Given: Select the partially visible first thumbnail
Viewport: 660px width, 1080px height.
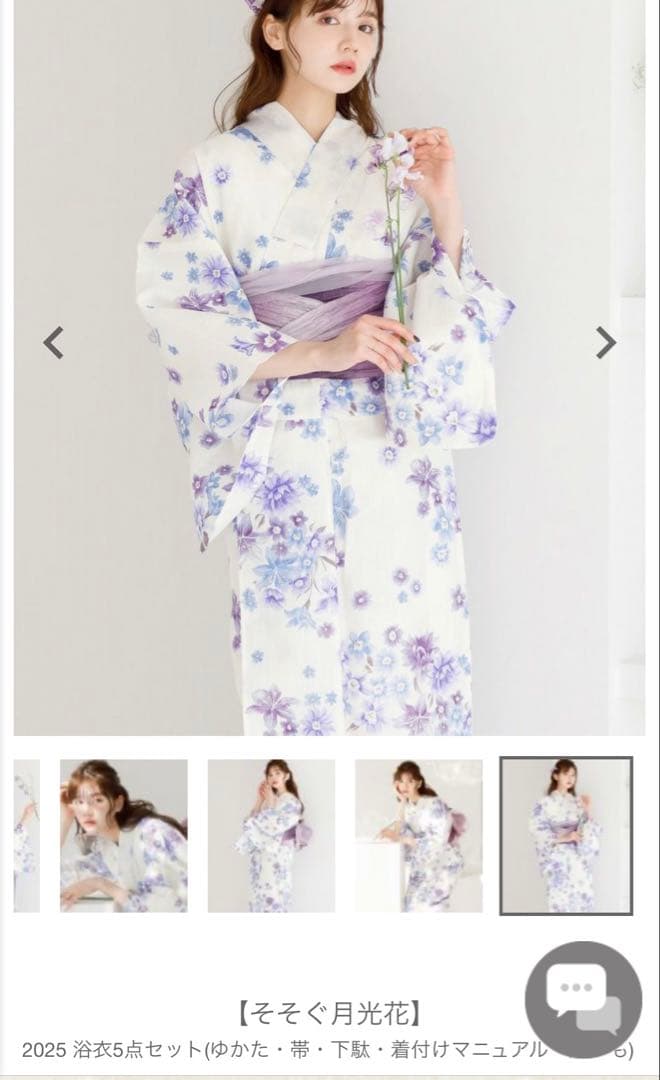Looking at the screenshot, I should (26, 835).
